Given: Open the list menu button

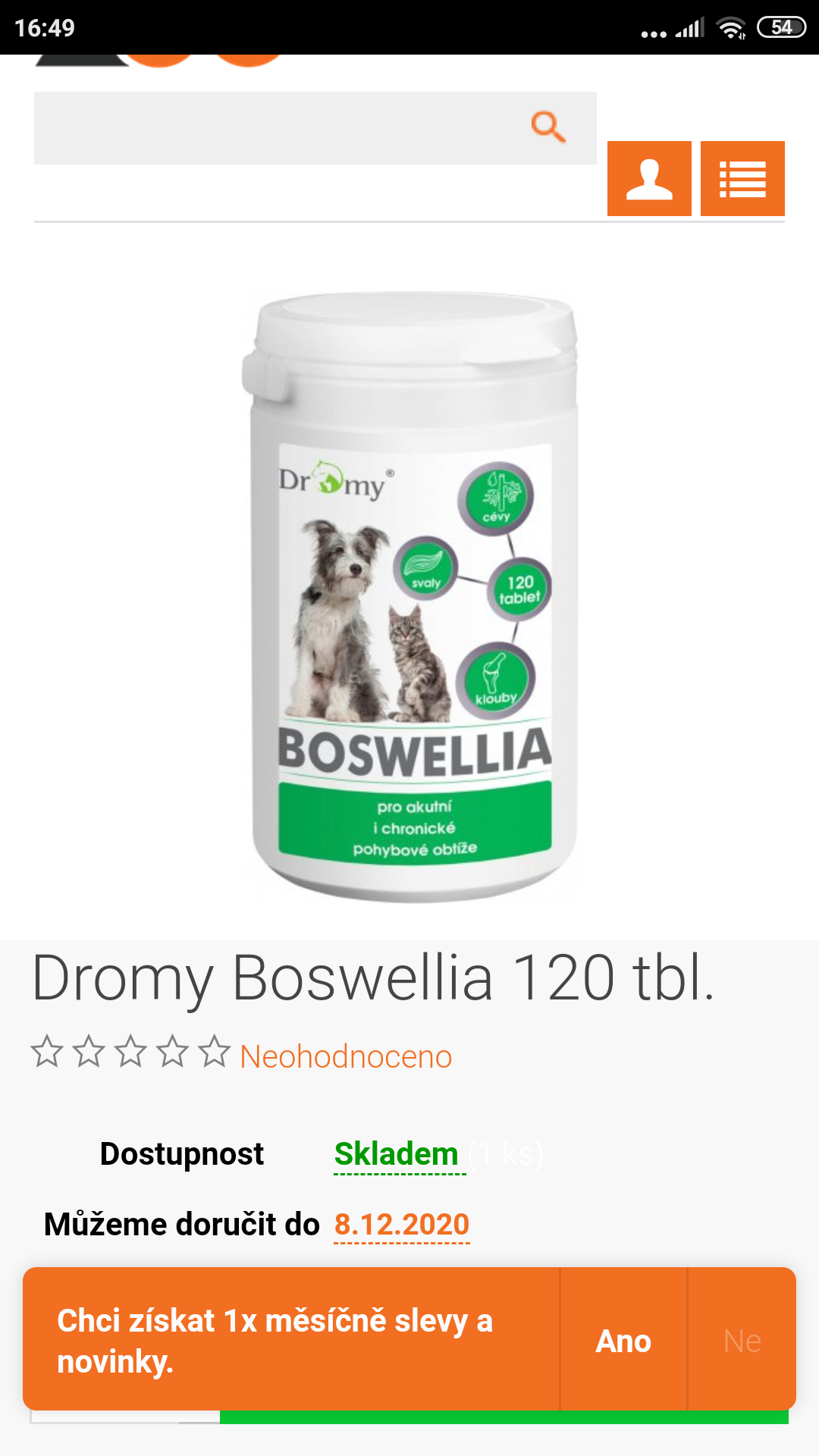Looking at the screenshot, I should tap(742, 179).
